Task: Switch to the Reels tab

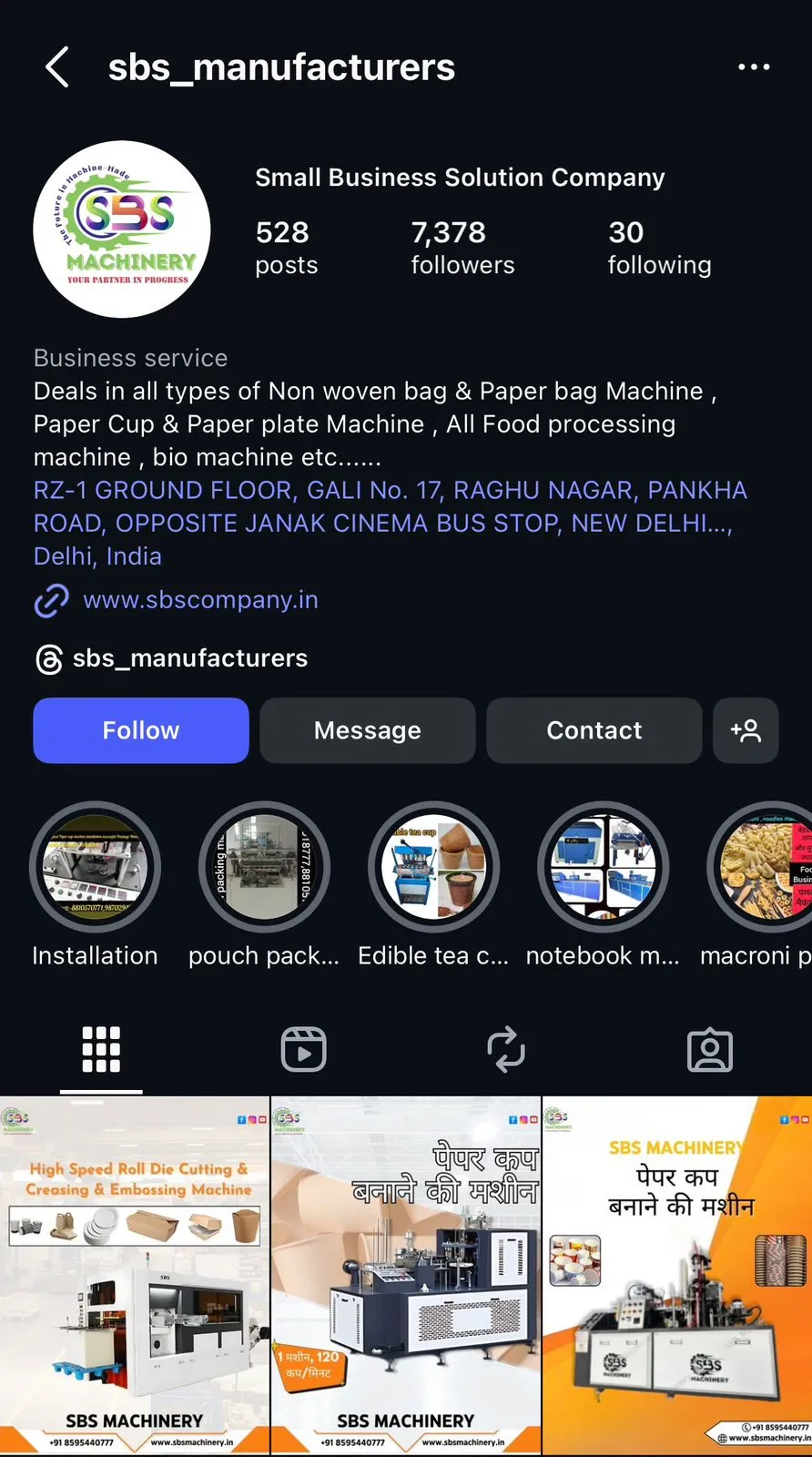Action: (304, 1049)
